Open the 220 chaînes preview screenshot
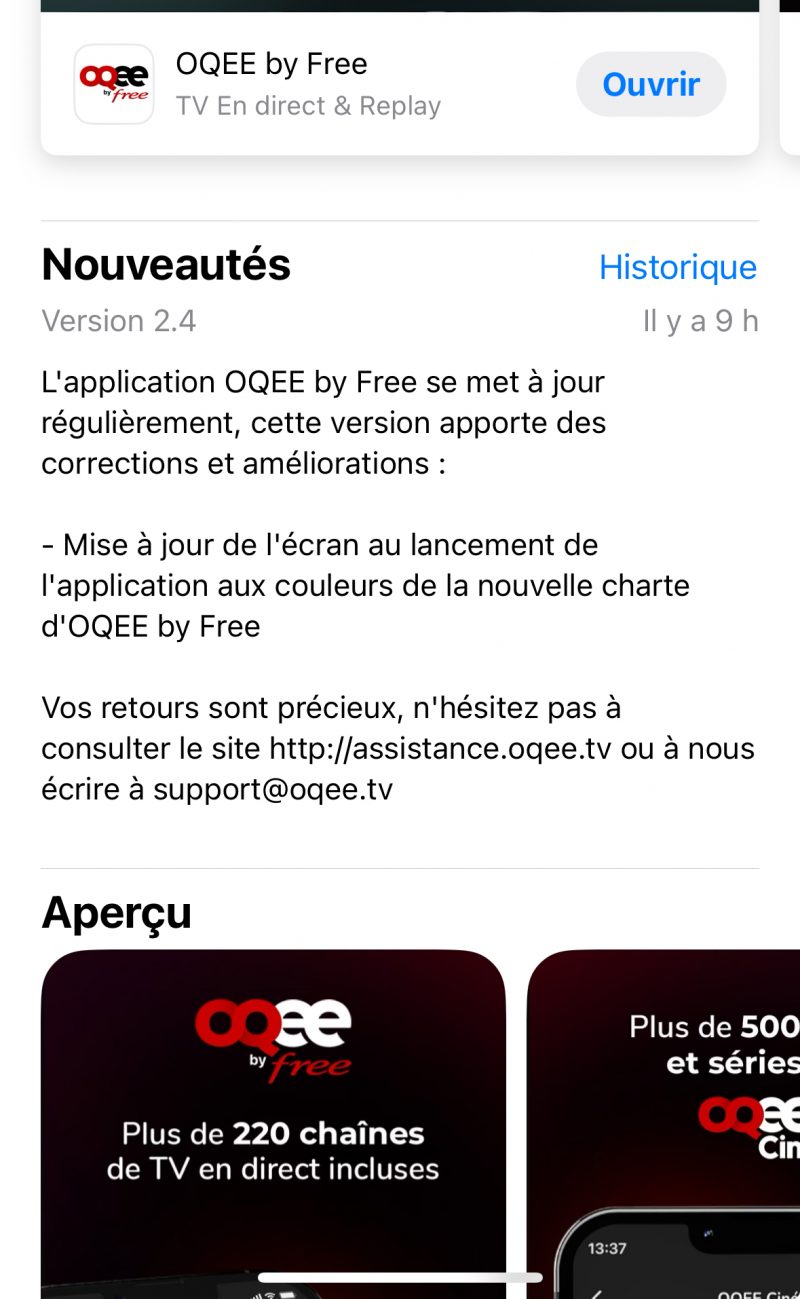This screenshot has height=1299, width=800. click(x=273, y=1120)
